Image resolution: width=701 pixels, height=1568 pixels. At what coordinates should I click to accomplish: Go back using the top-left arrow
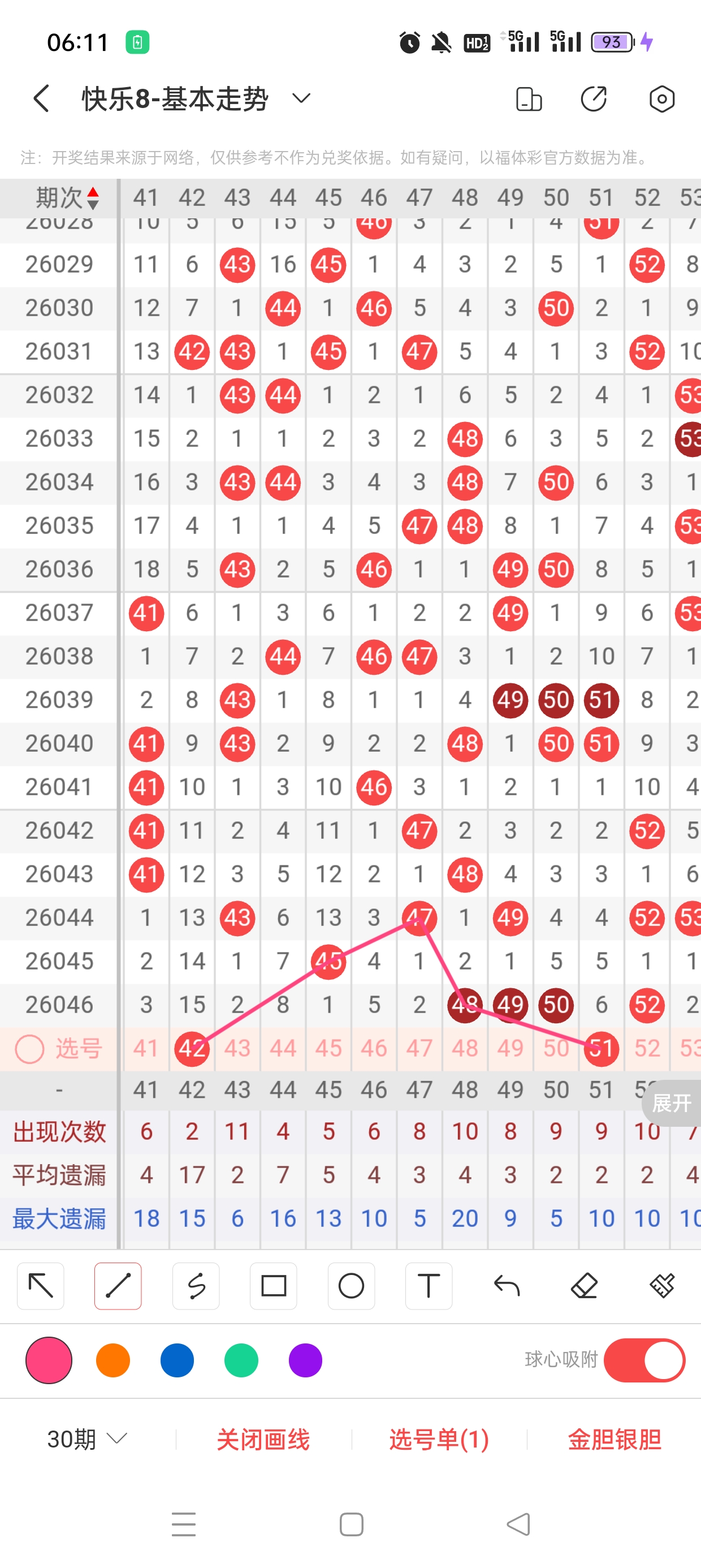tap(41, 98)
